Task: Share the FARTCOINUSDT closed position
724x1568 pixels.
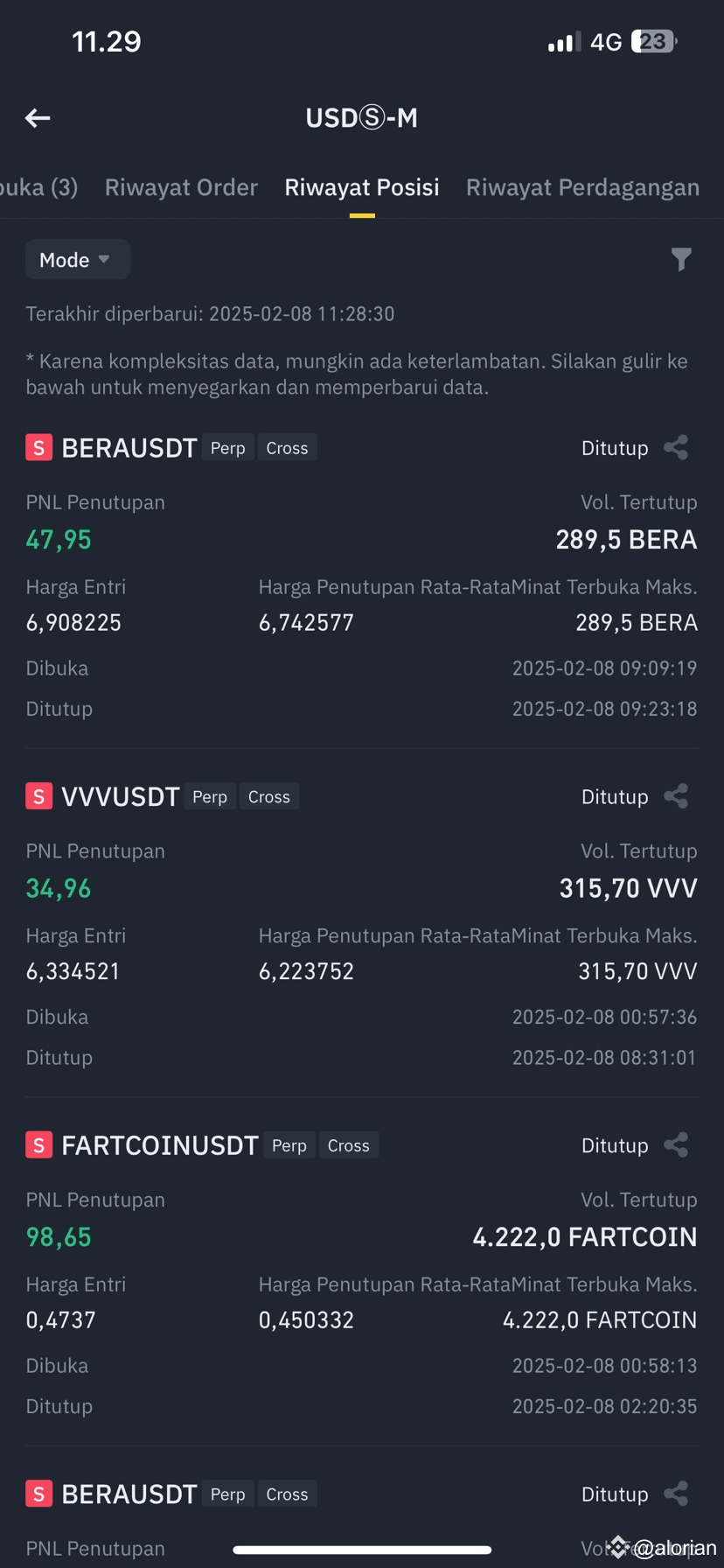Action: pos(676,1145)
